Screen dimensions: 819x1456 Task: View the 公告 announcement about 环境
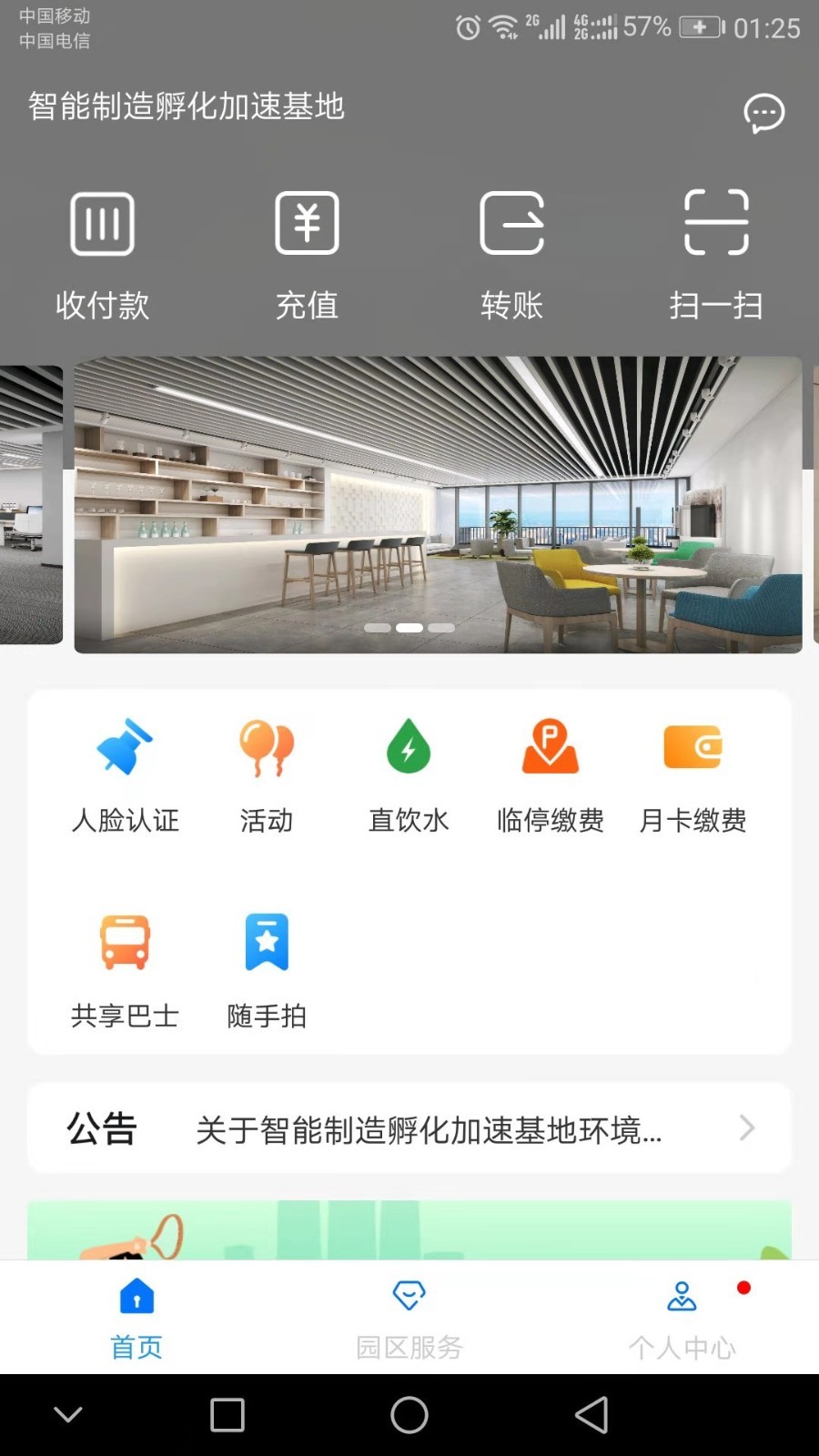point(428,1129)
